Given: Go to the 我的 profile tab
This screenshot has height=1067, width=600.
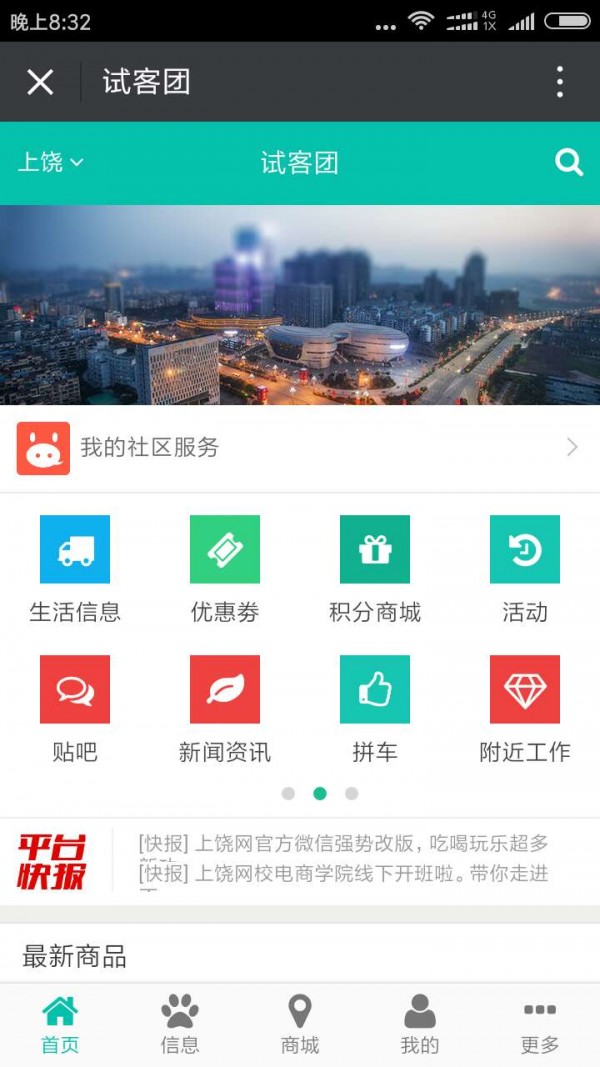Looking at the screenshot, I should (420, 1025).
